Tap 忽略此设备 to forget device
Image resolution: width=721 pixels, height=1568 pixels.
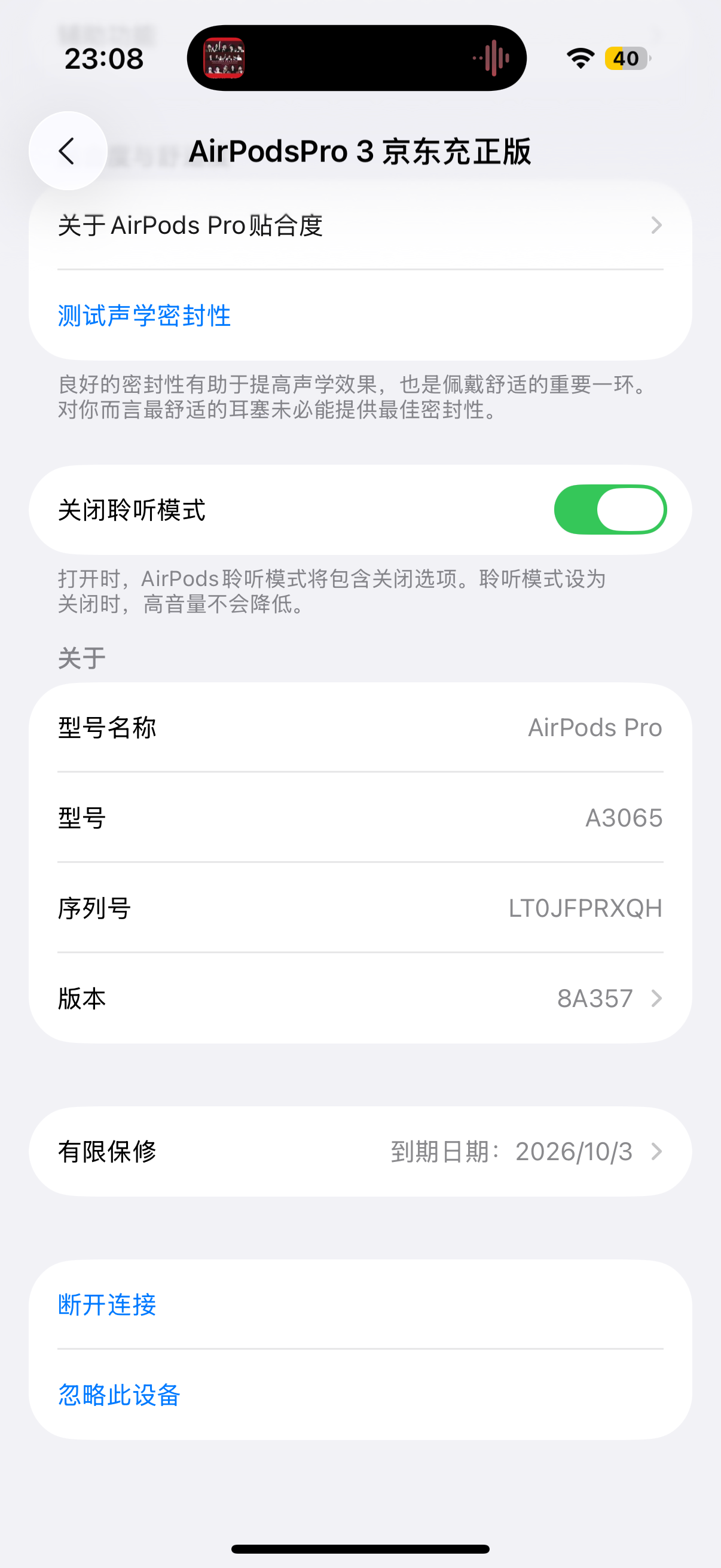click(x=118, y=1396)
